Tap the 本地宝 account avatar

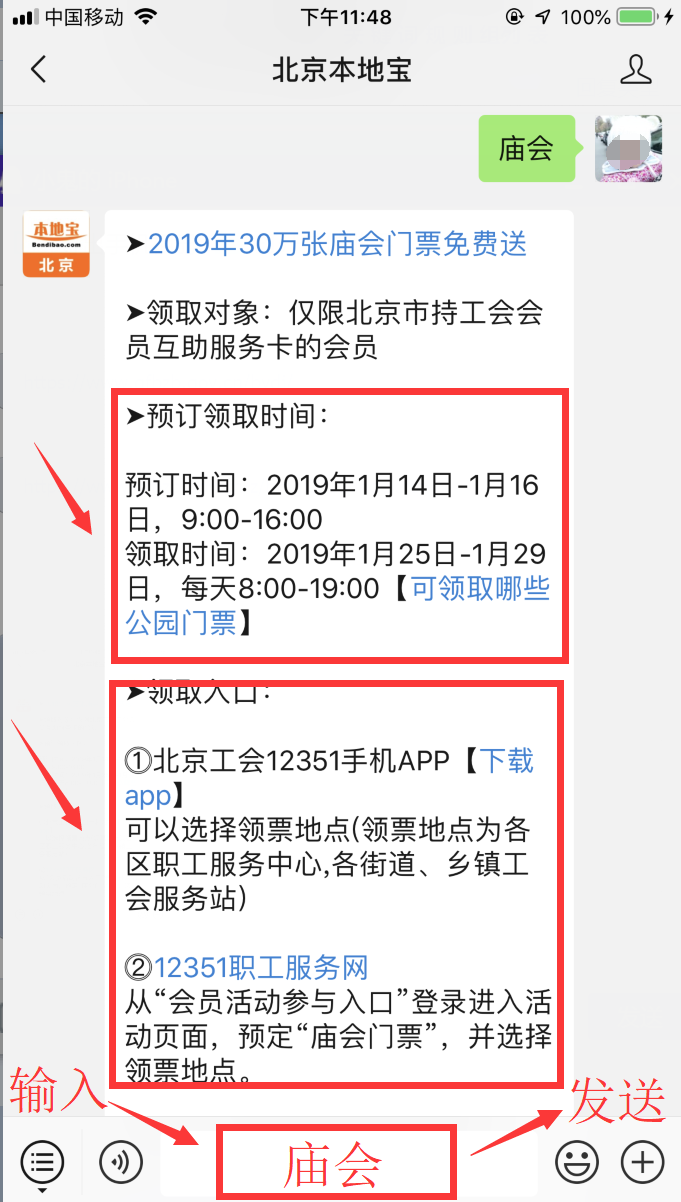click(x=56, y=244)
